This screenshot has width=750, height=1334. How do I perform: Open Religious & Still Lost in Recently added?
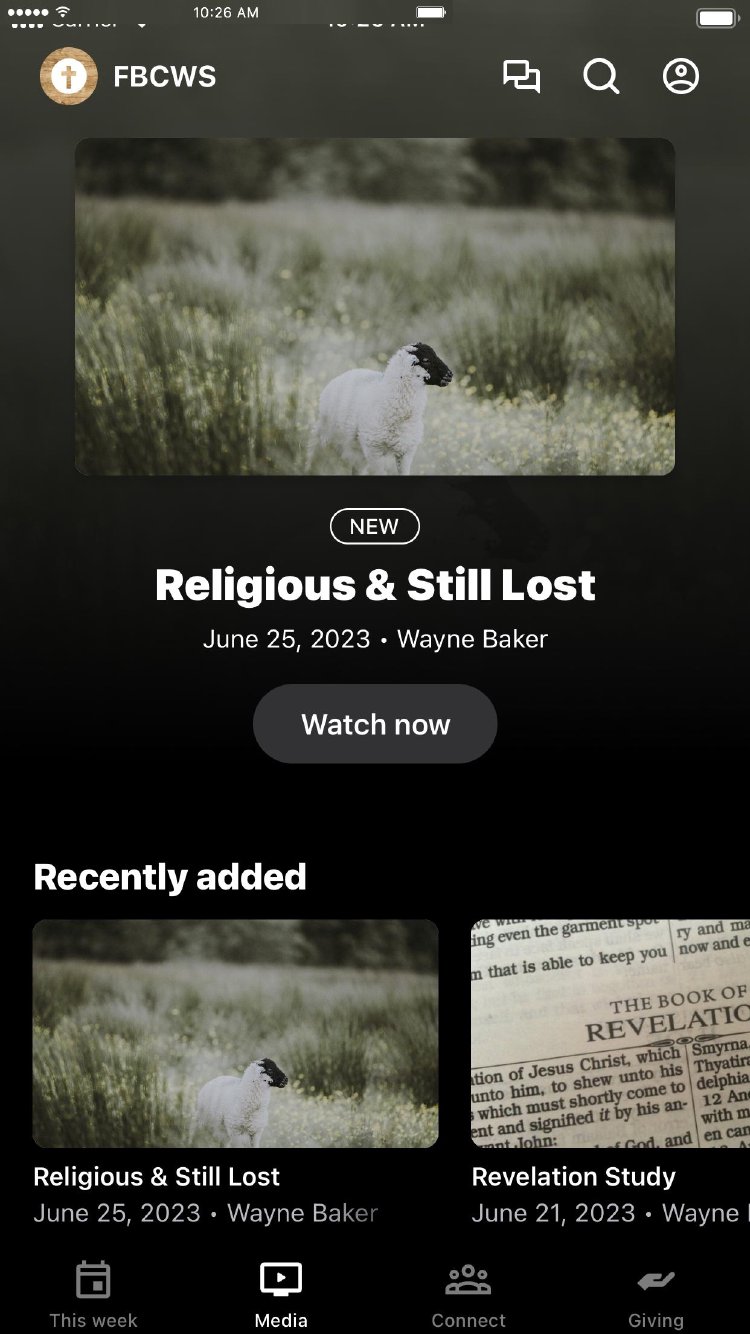(x=236, y=1033)
